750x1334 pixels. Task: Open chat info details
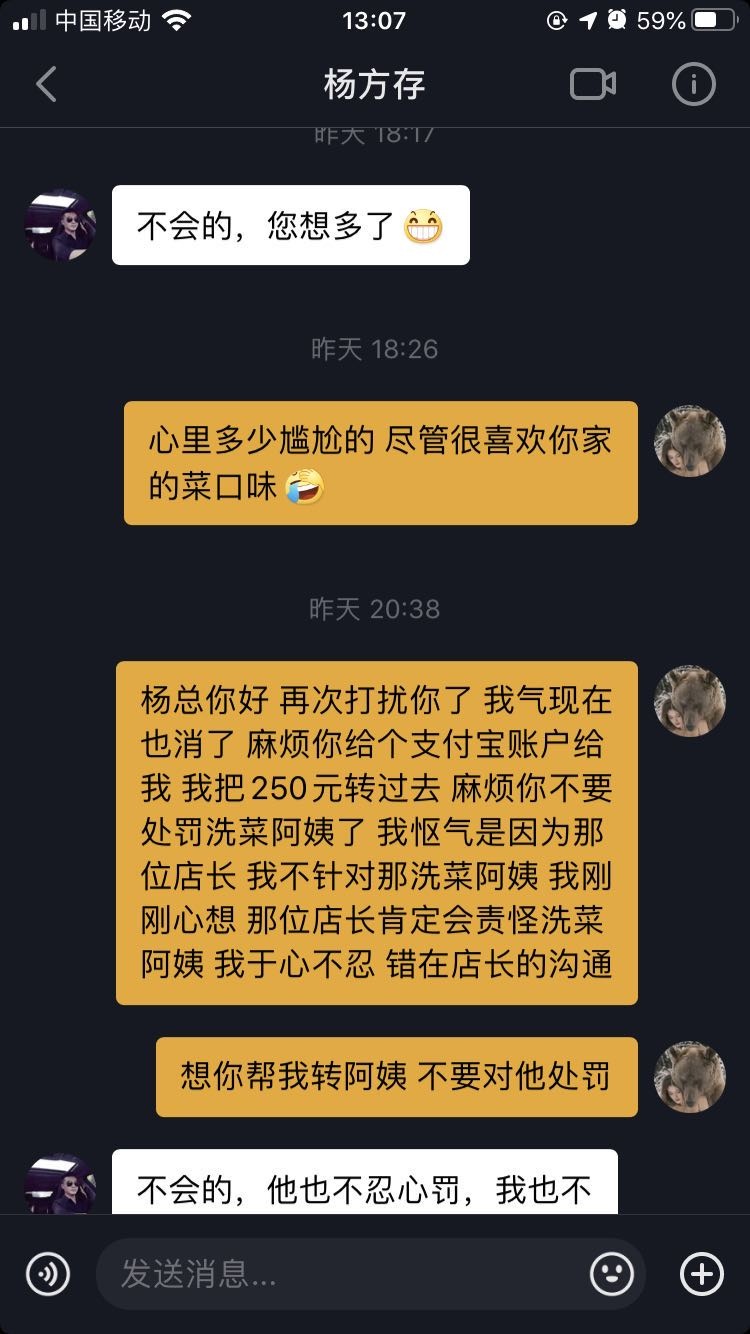(x=693, y=85)
